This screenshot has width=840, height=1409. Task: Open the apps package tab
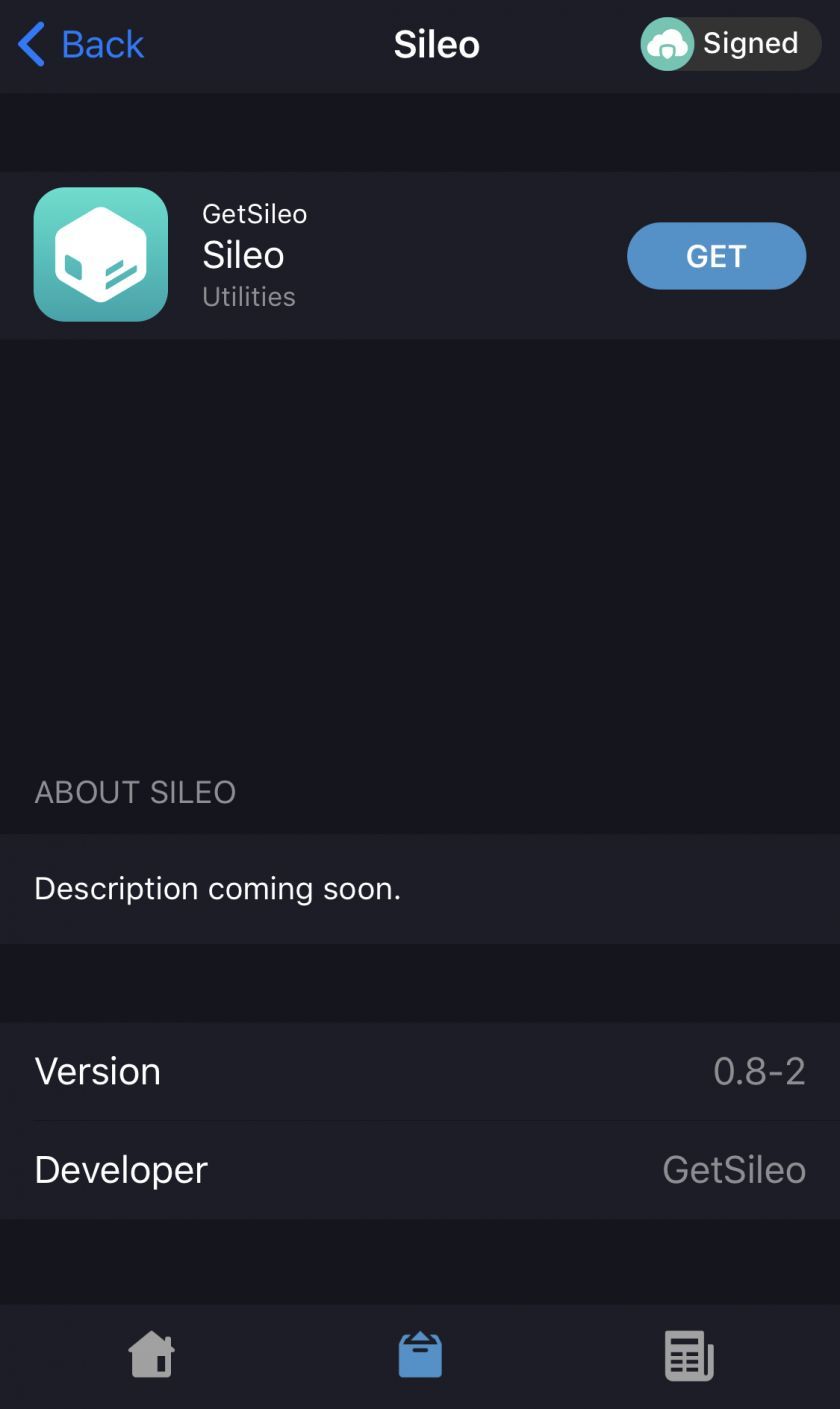tap(420, 1355)
